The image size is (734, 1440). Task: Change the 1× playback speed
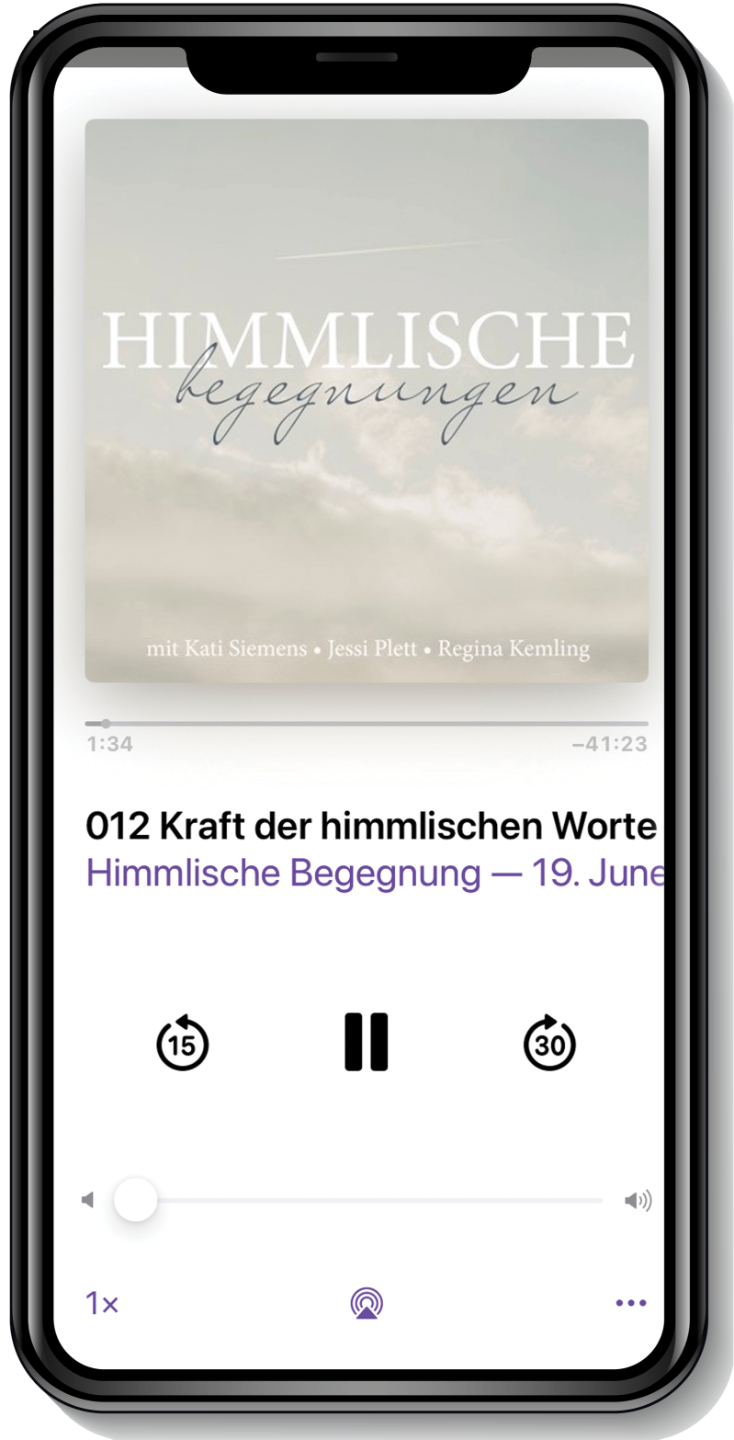pos(102,1304)
